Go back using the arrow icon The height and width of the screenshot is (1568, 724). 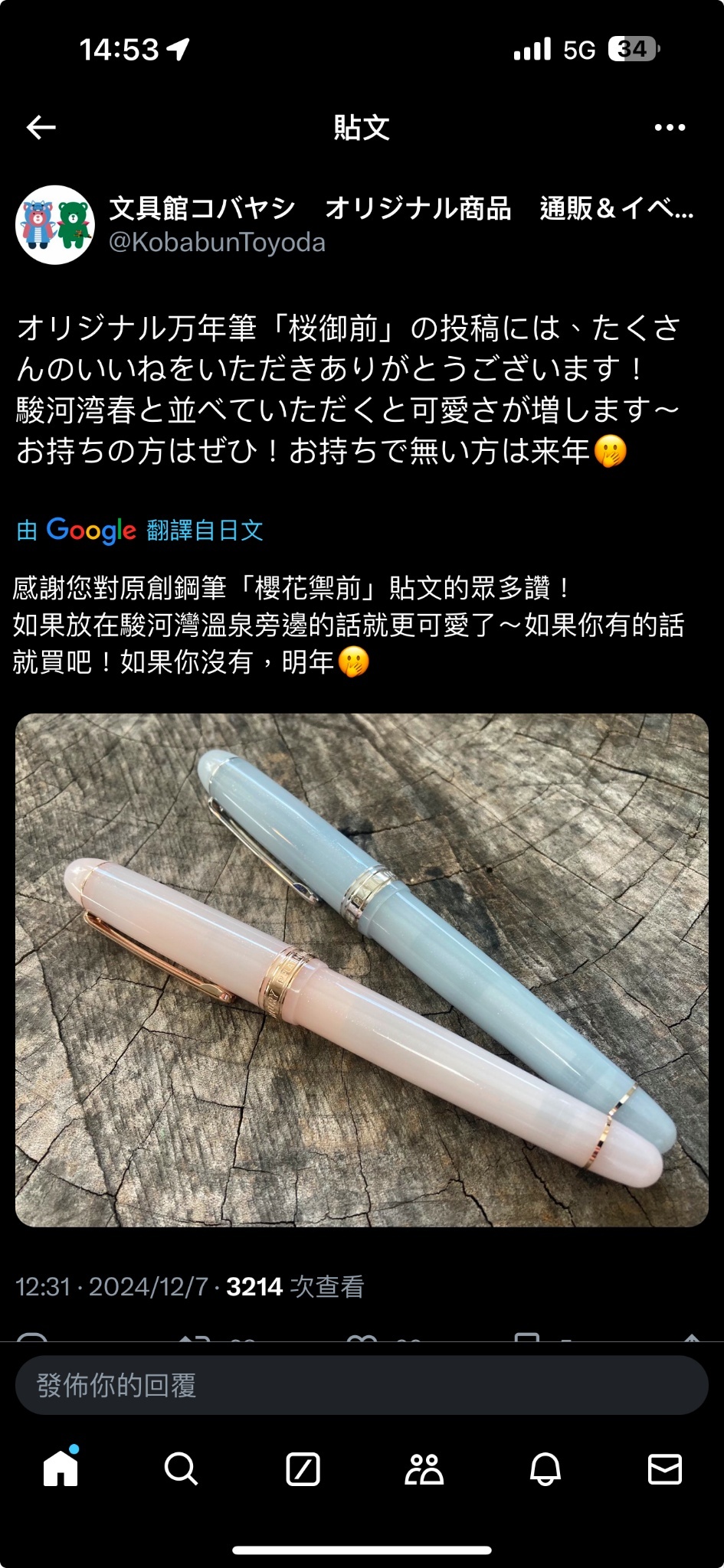pyautogui.click(x=41, y=128)
